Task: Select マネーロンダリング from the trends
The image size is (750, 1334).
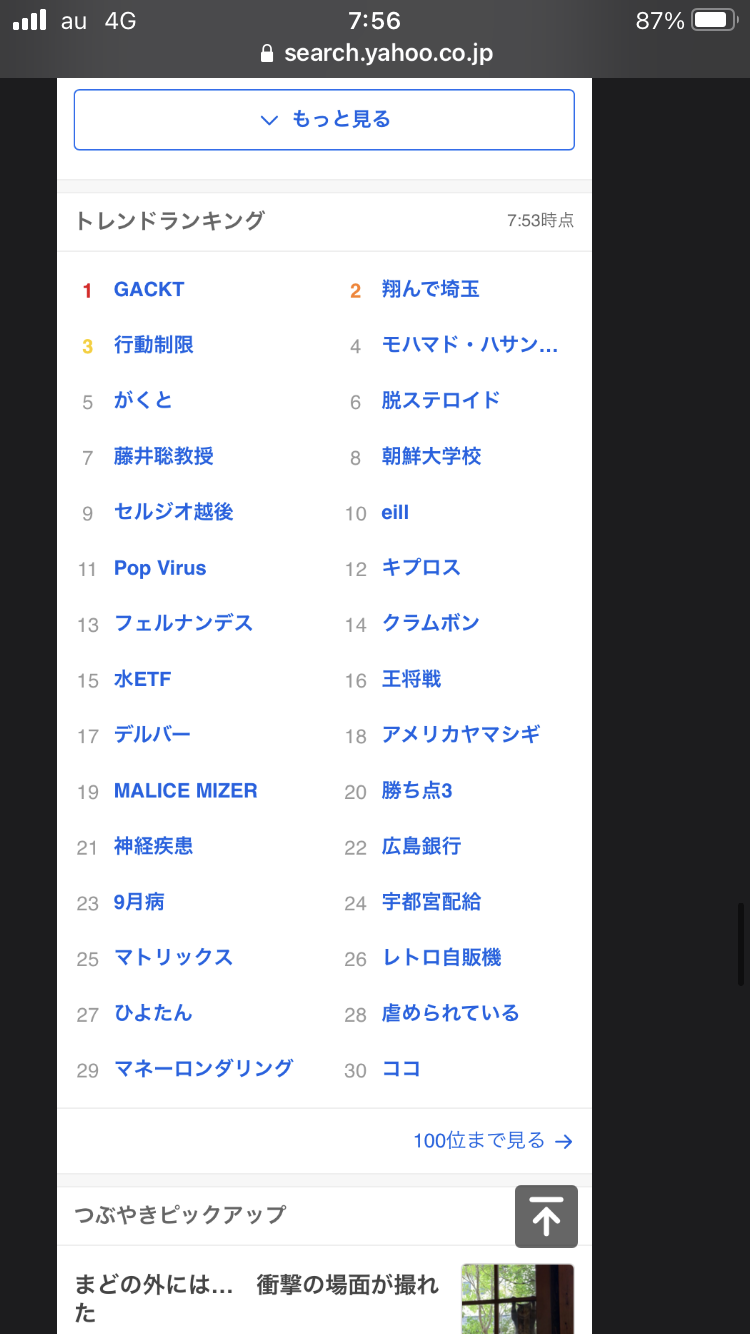Action: pyautogui.click(x=204, y=1068)
